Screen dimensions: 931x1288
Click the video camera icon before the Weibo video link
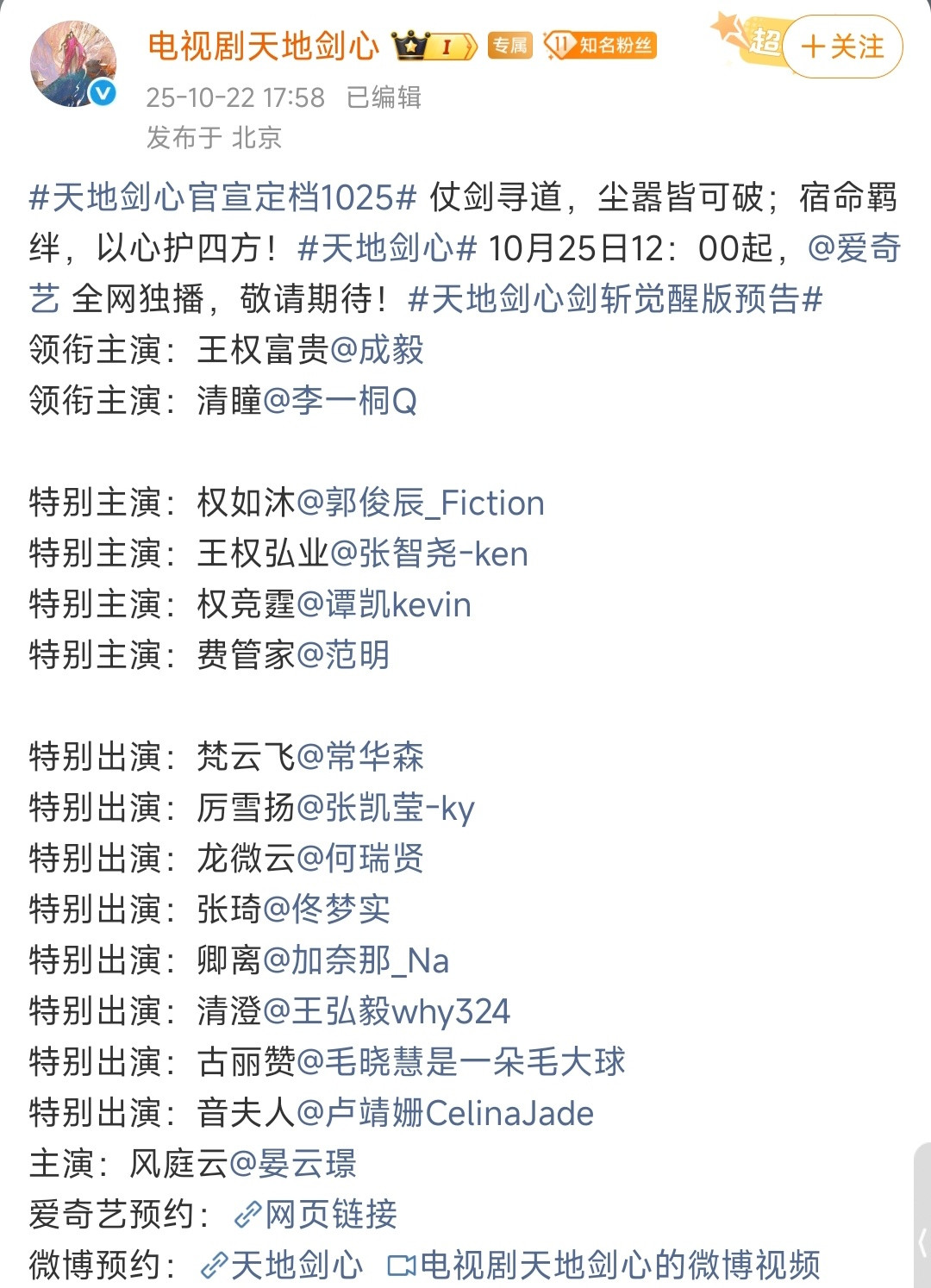point(401,1264)
